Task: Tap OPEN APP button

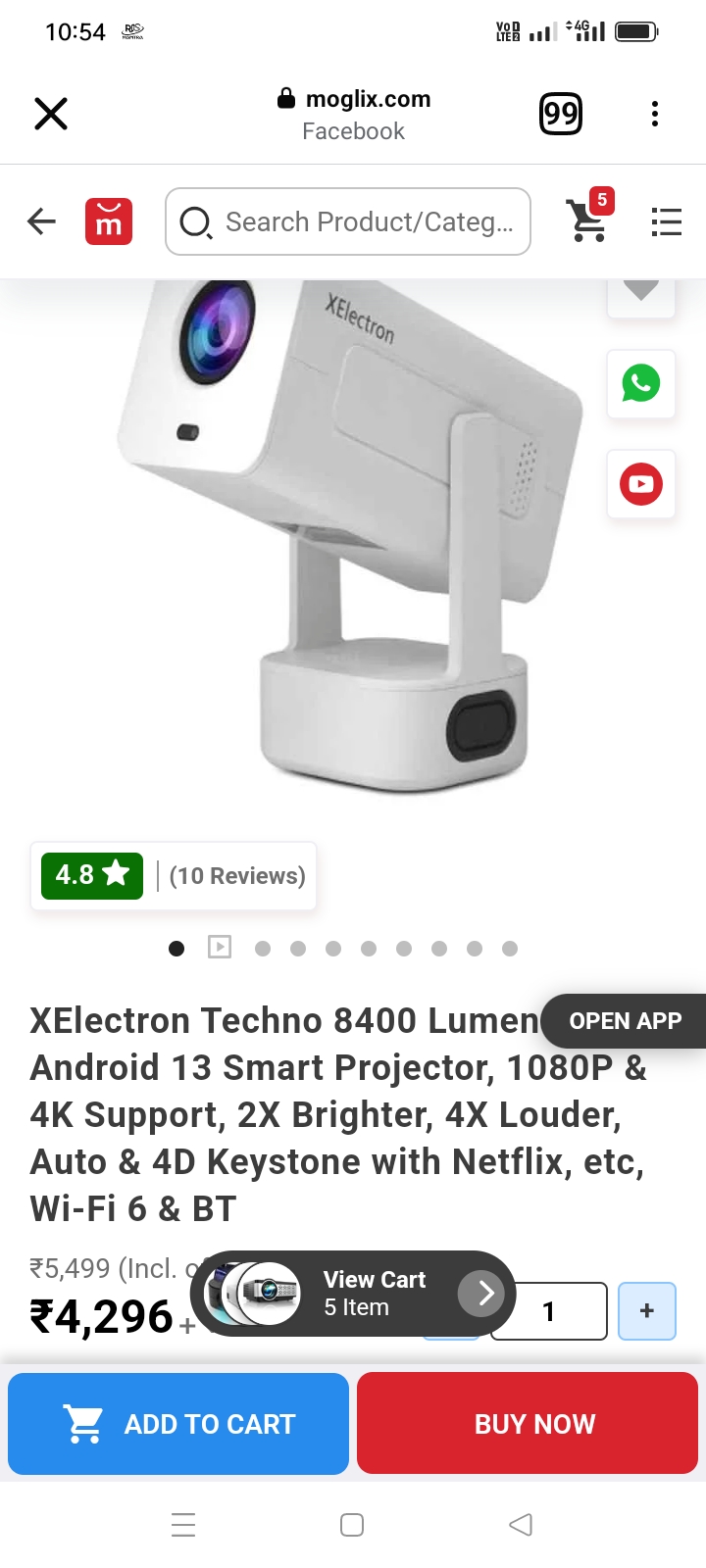Action: point(625,1021)
